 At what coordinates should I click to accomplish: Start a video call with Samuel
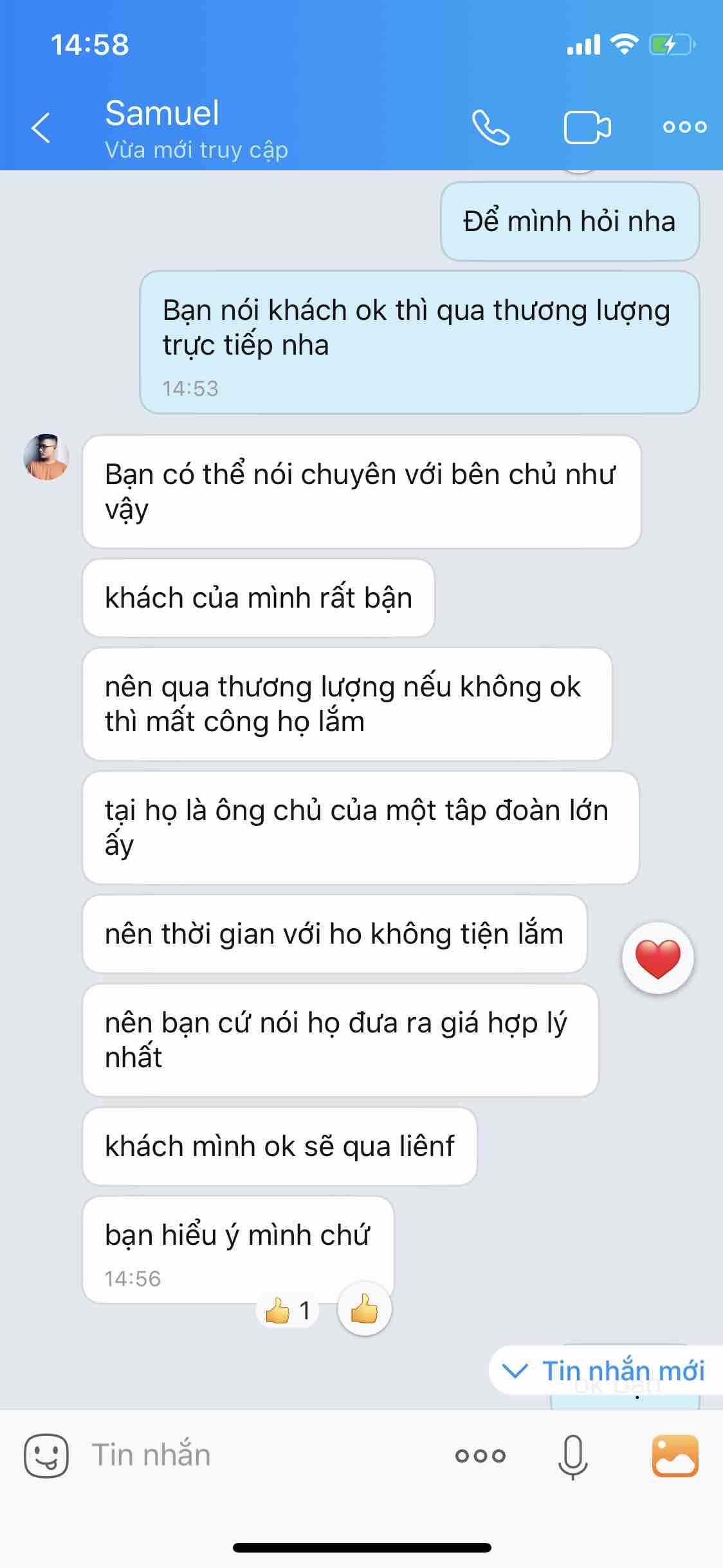[587, 127]
